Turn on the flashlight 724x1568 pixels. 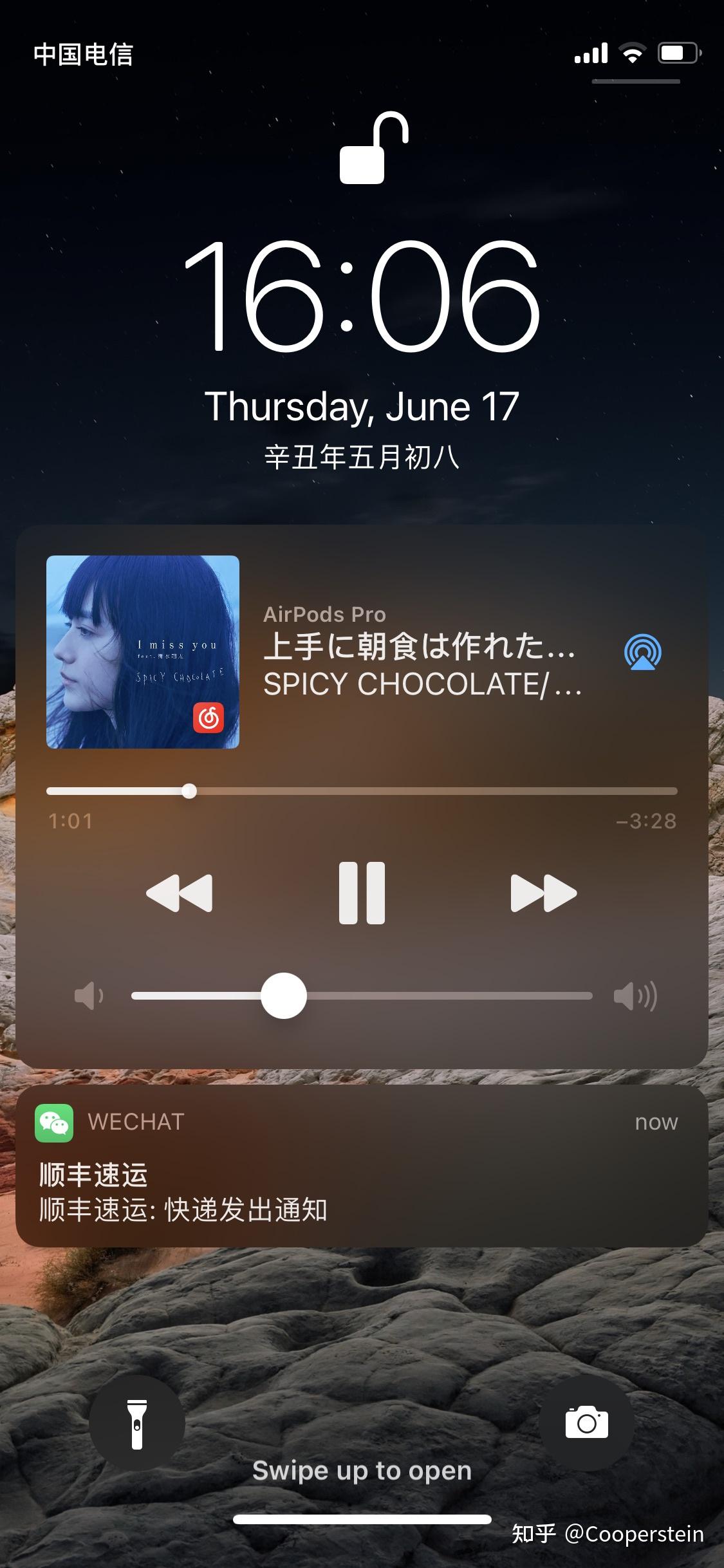coord(137,1422)
